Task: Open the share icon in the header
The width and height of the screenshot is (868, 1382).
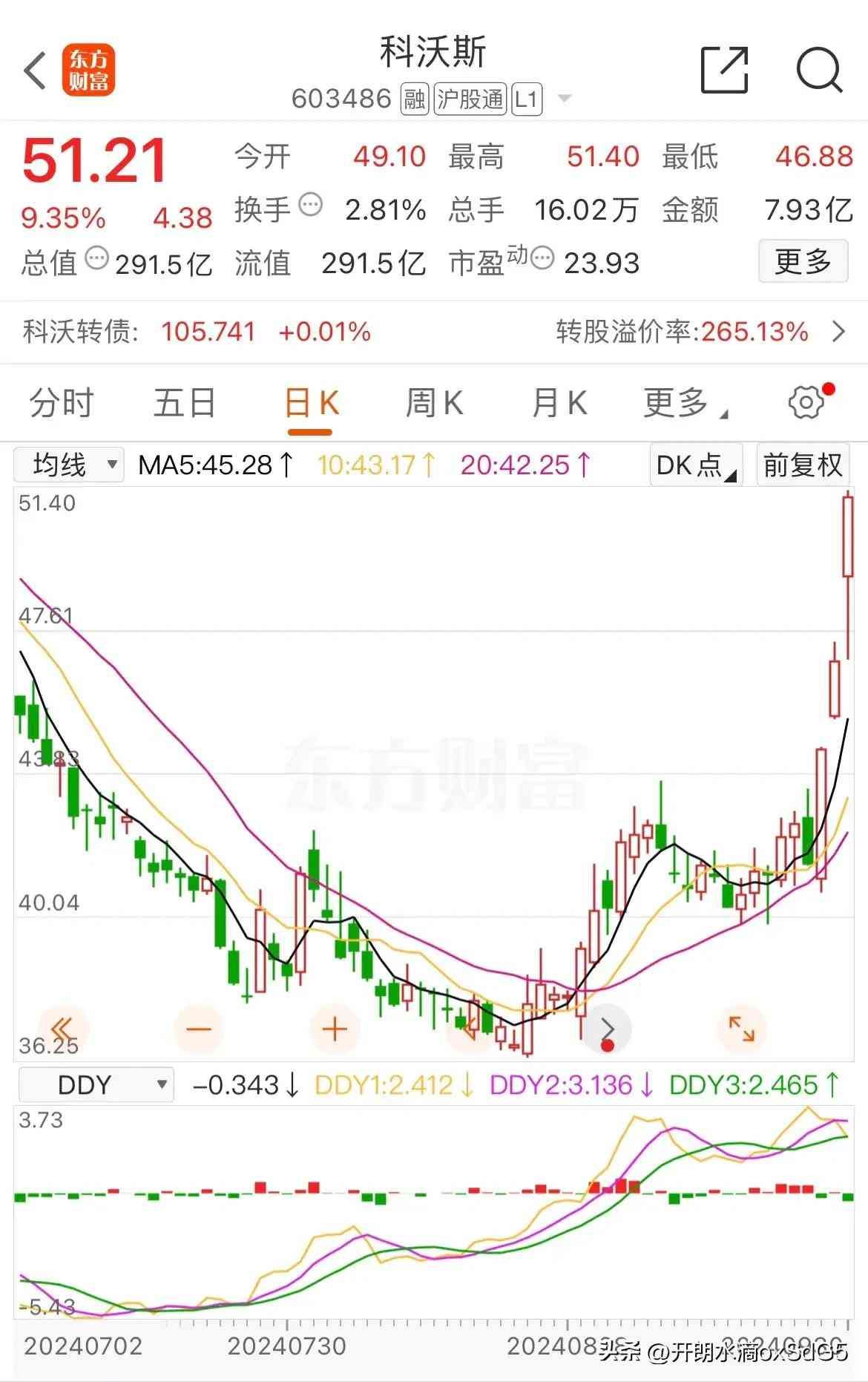Action: pyautogui.click(x=724, y=70)
